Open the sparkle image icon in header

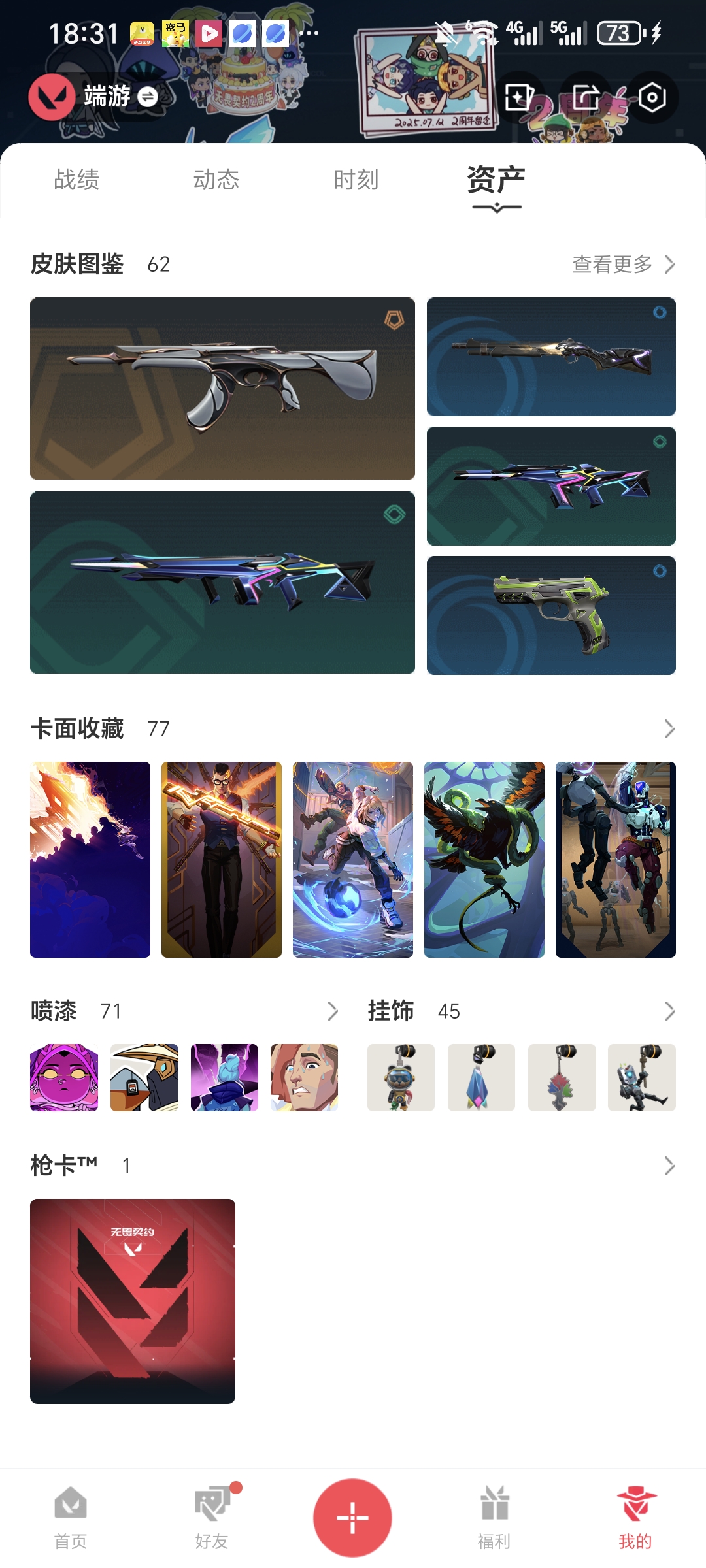coord(519,98)
